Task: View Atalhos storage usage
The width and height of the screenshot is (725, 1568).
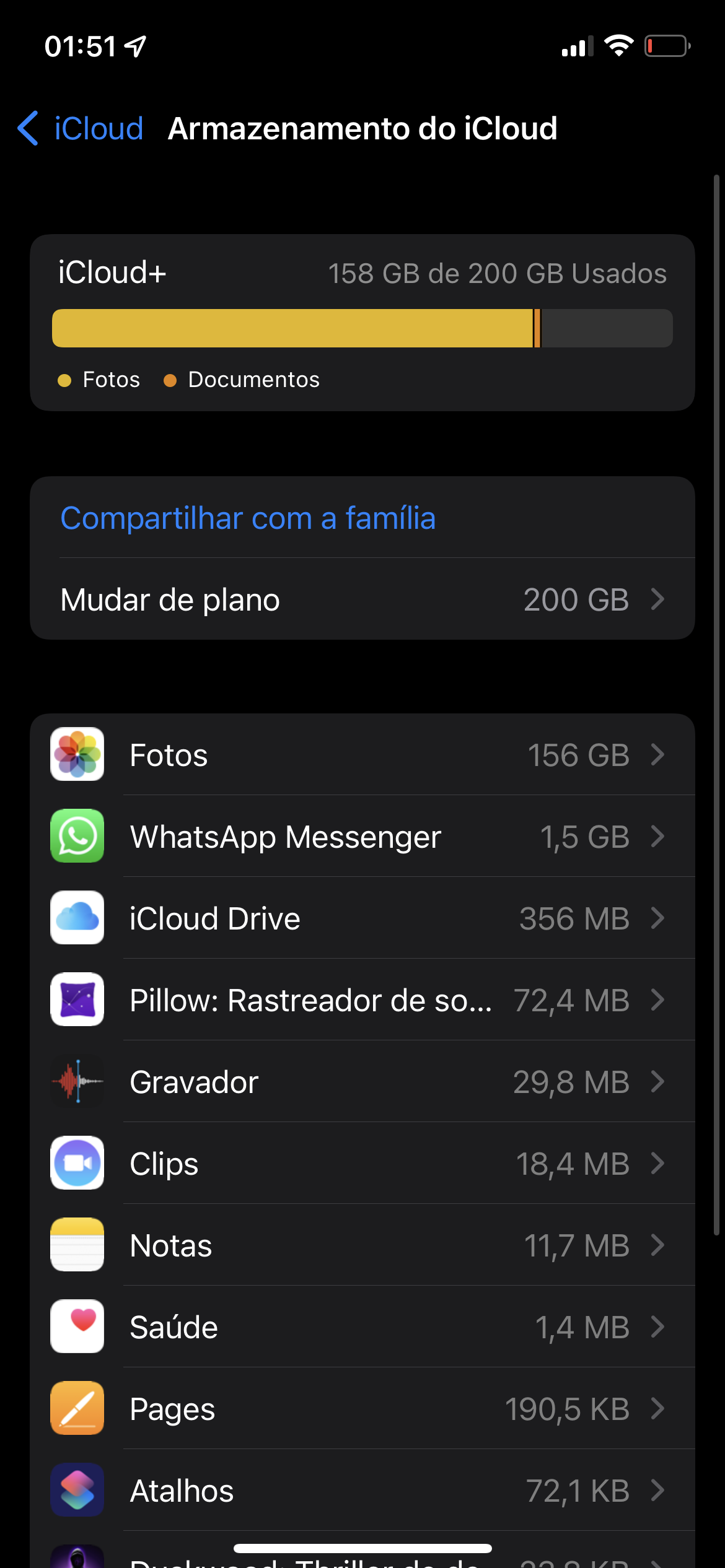Action: (362, 1491)
